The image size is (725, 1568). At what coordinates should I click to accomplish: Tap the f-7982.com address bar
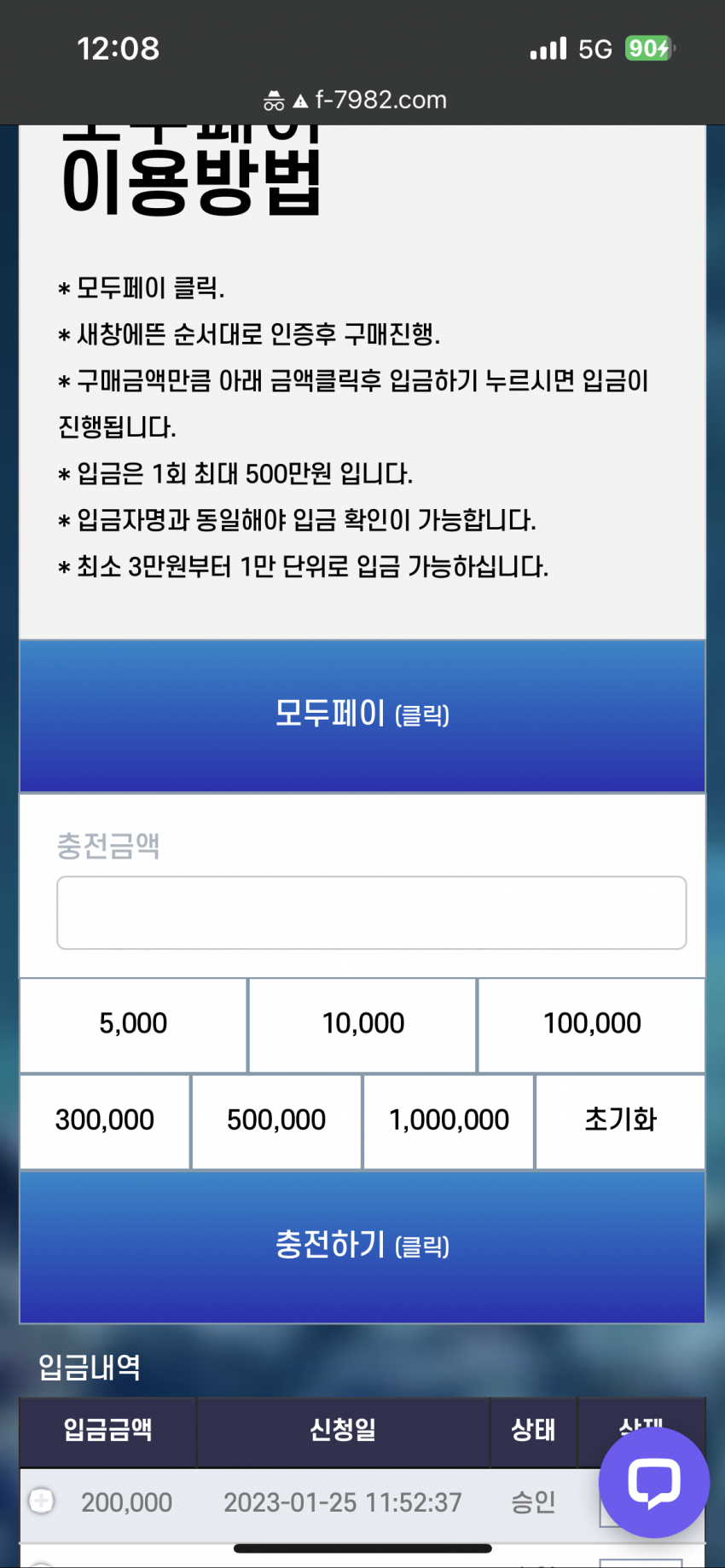[362, 101]
